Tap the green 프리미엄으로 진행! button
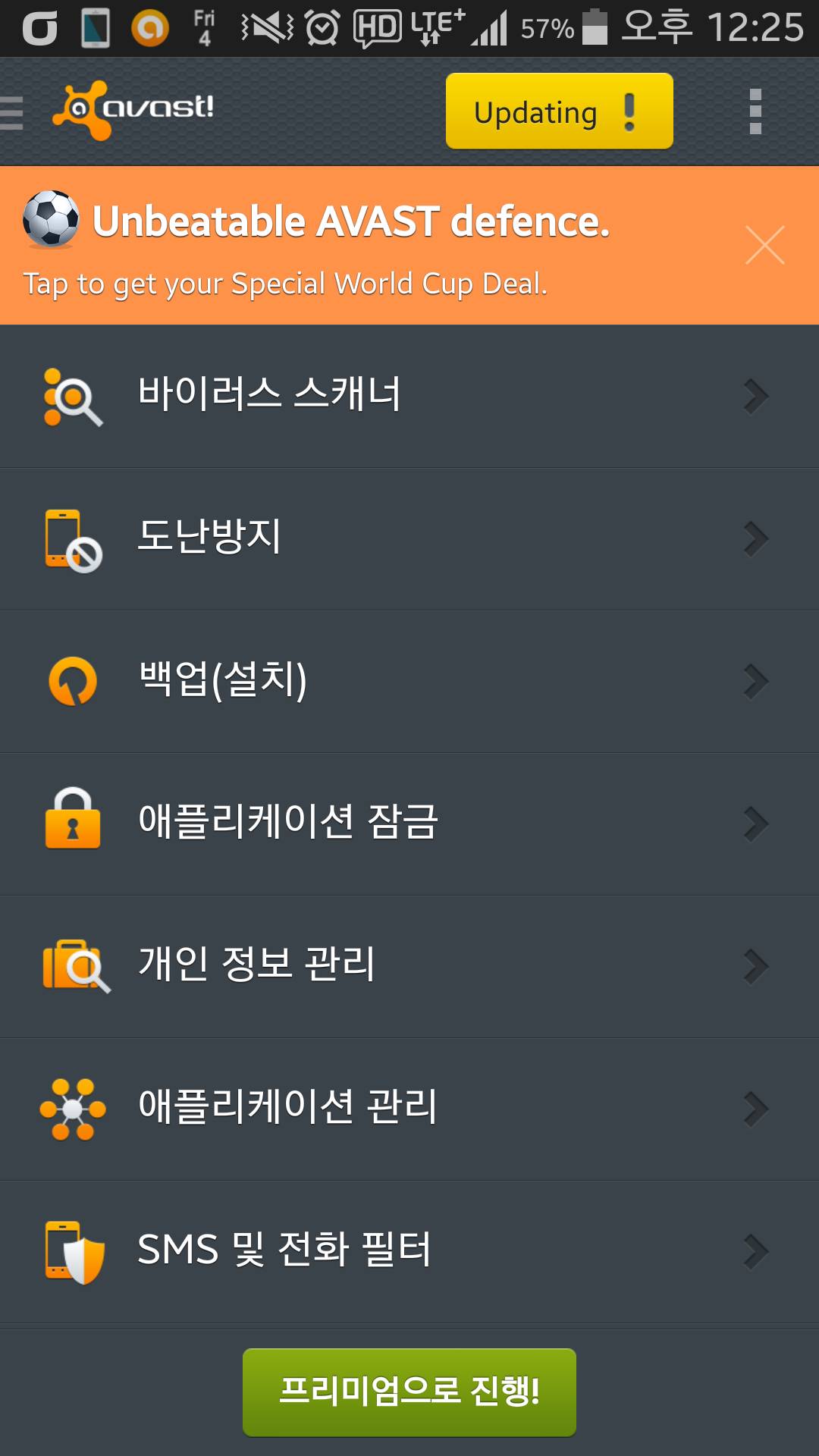Screen dimensions: 819x1456 pos(409,1392)
